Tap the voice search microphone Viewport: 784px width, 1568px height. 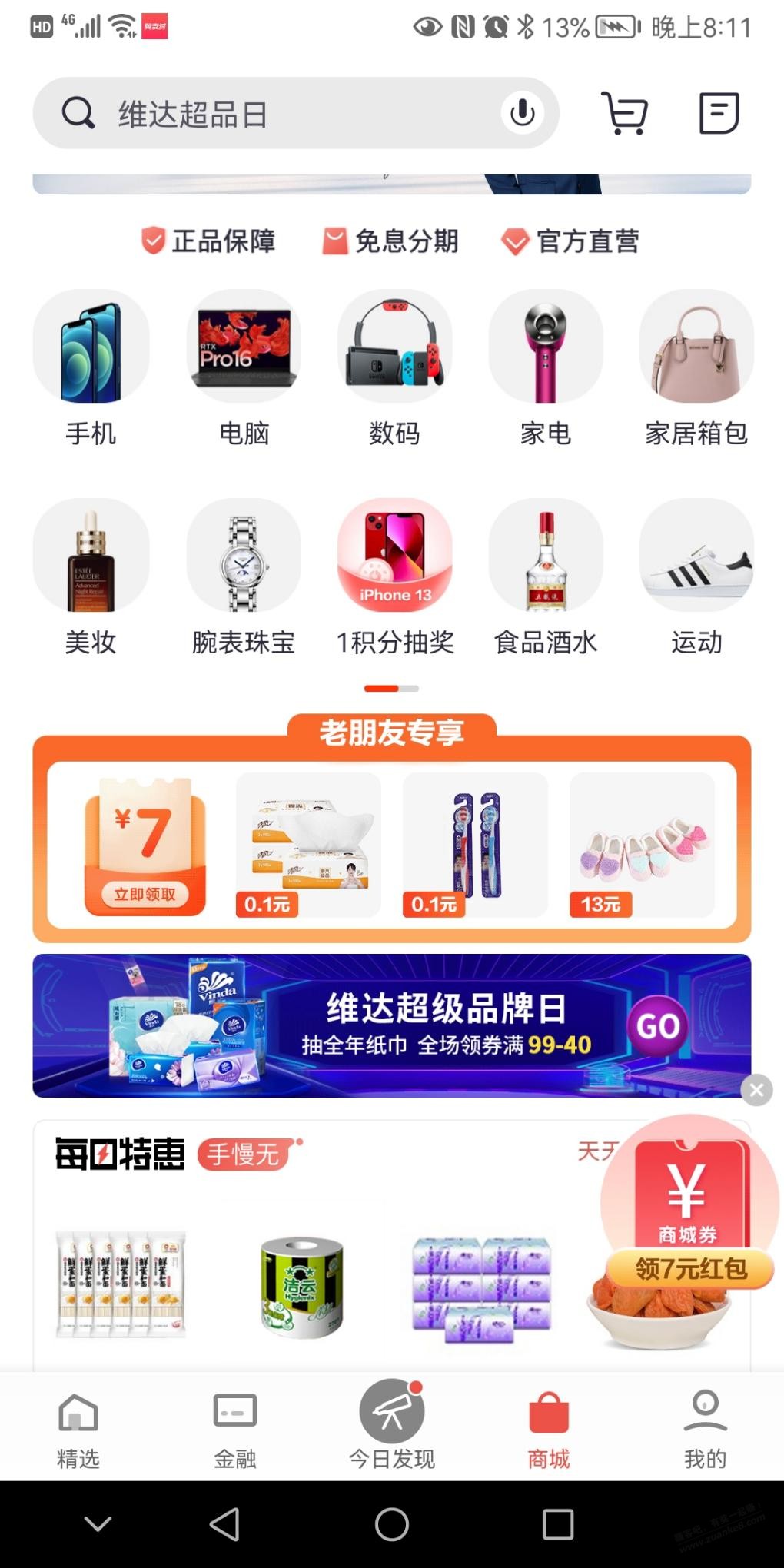[x=523, y=114]
